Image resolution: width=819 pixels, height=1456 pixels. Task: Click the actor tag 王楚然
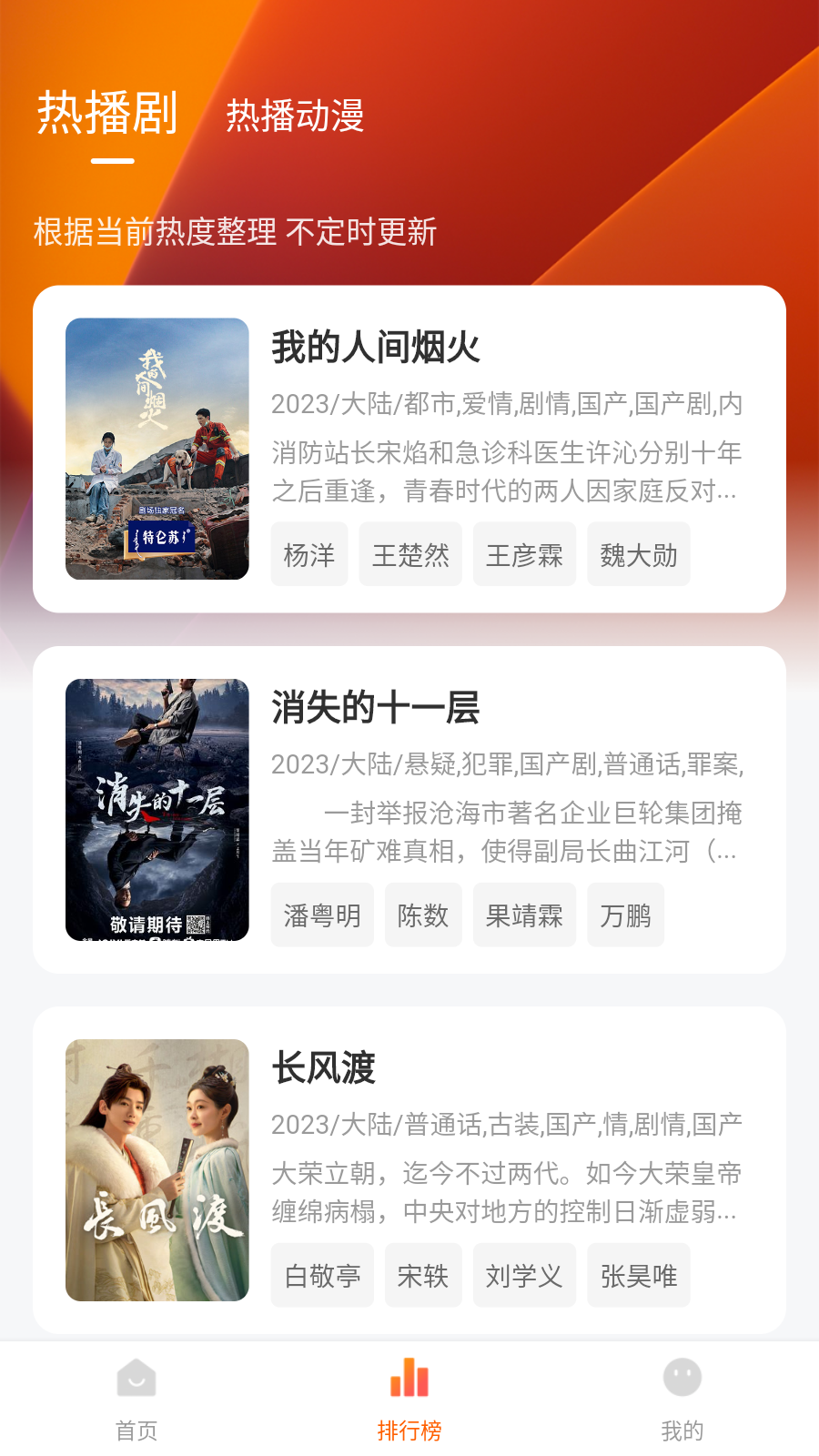410,554
